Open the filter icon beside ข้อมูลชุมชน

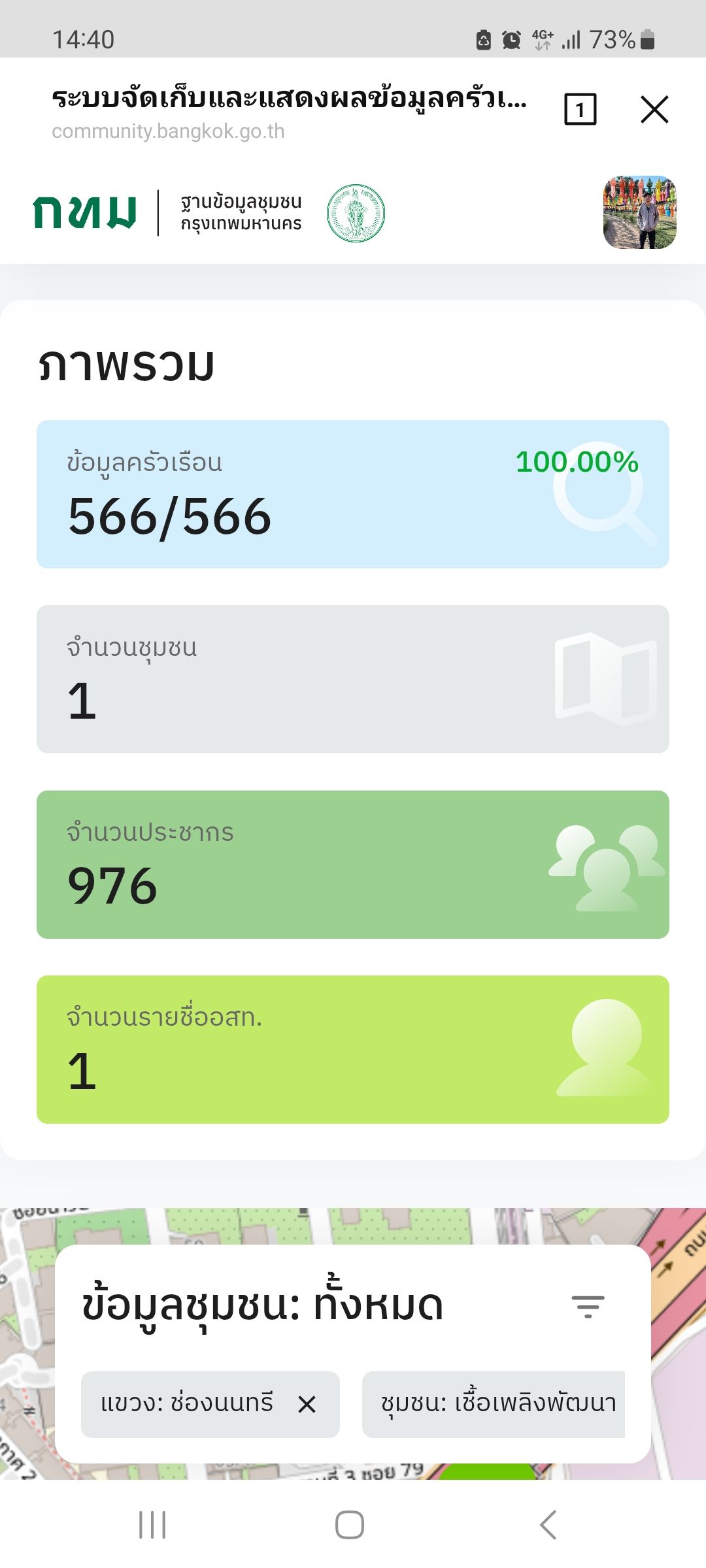588,1307
